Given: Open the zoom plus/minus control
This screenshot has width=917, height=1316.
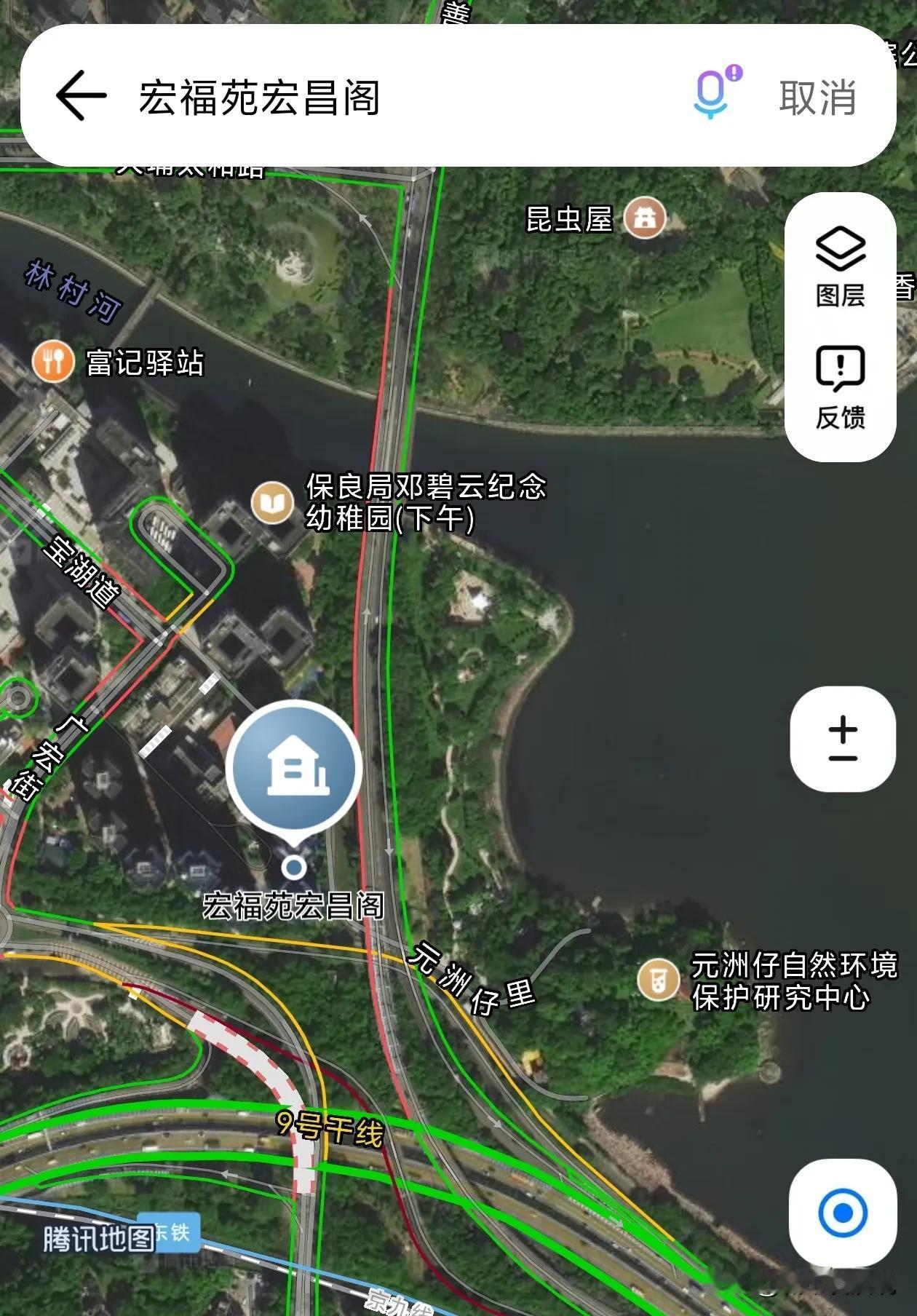Looking at the screenshot, I should coord(843,739).
